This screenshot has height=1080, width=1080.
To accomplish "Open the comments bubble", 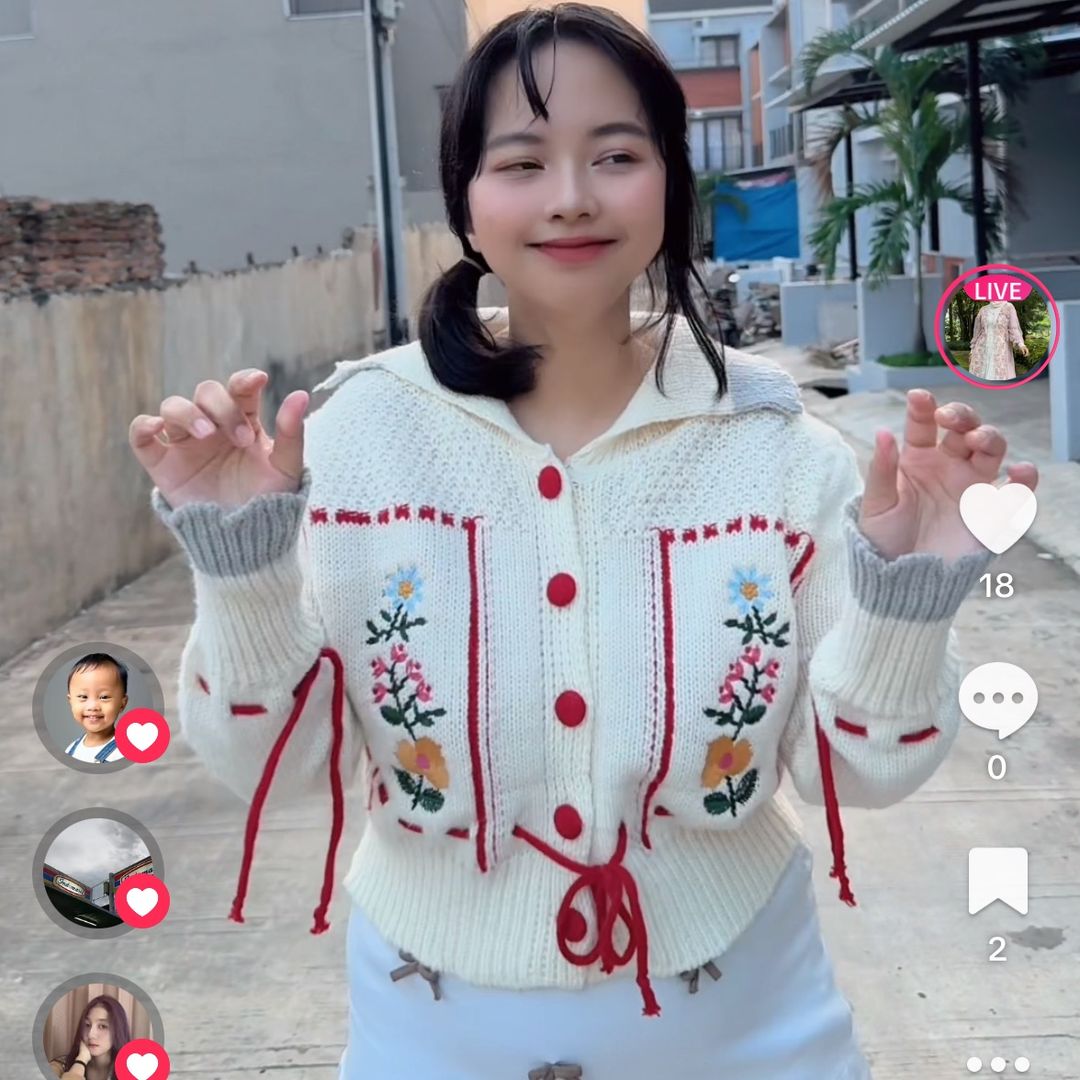I will [x=997, y=700].
